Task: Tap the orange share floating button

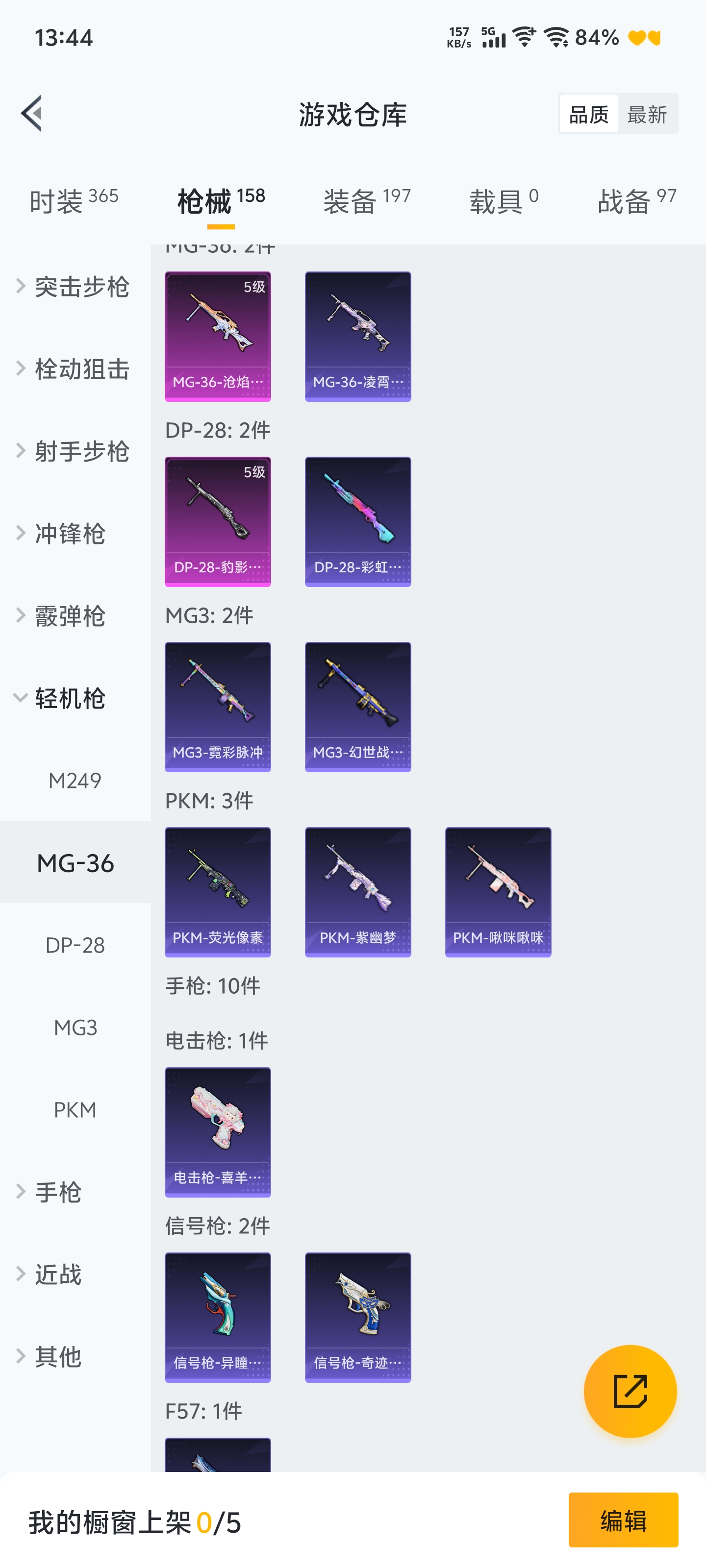Action: click(630, 1391)
